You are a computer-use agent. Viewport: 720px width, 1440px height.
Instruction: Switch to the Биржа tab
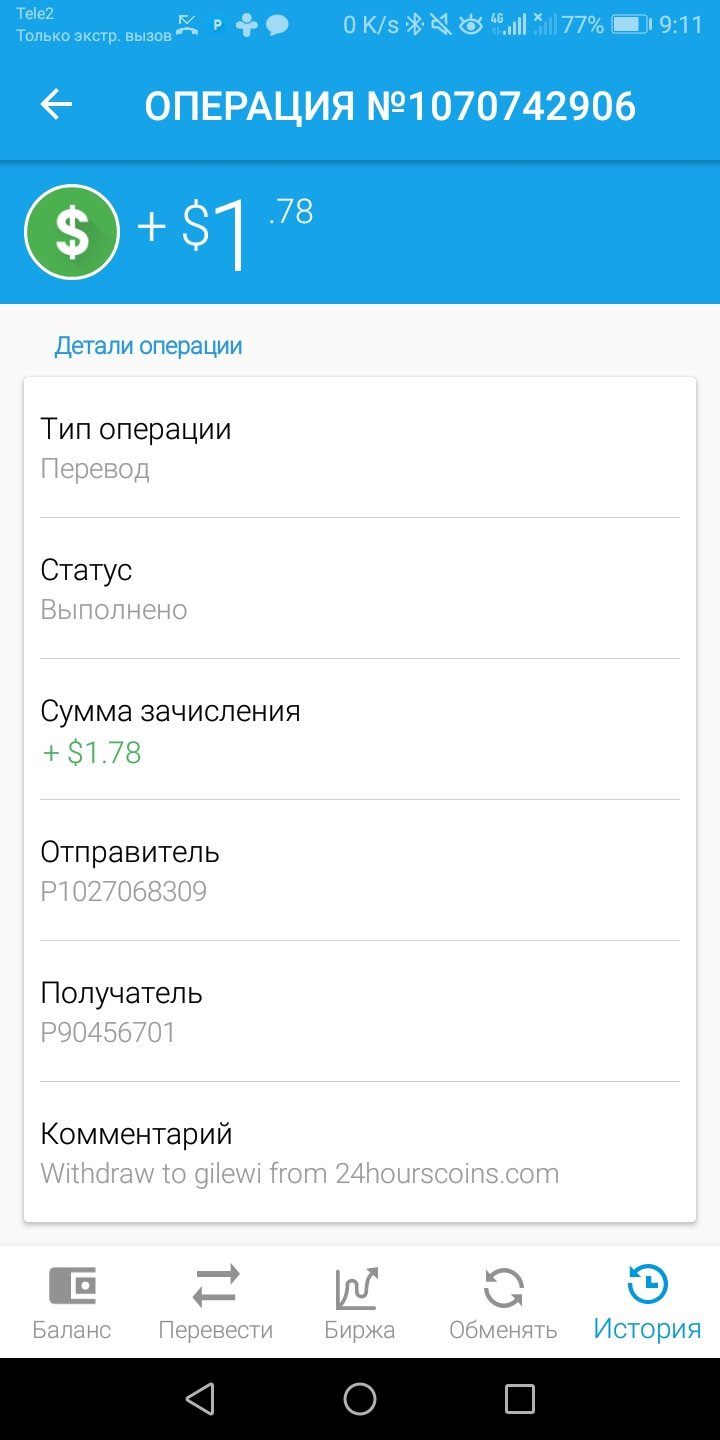tap(360, 1302)
